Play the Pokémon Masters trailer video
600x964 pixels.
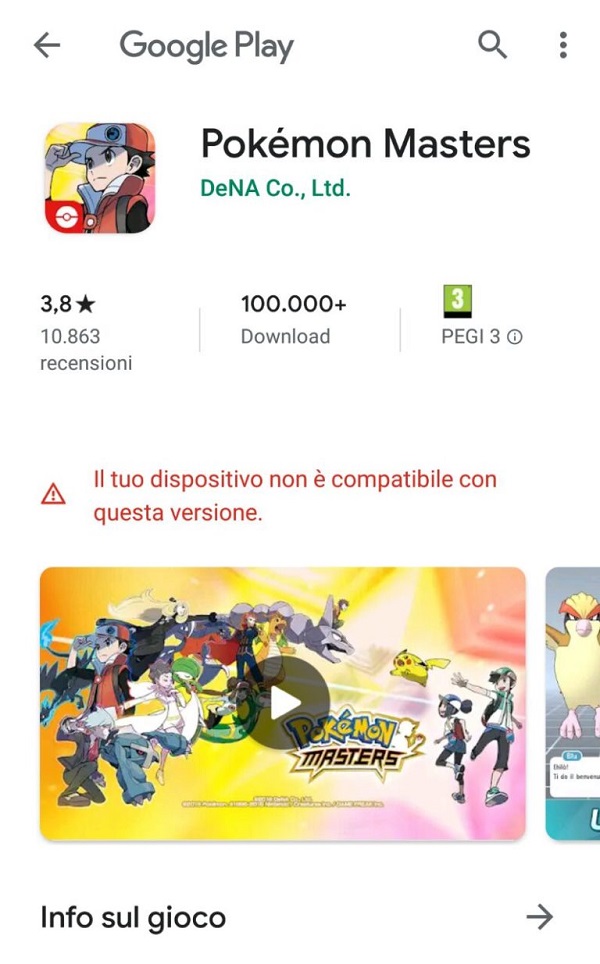pos(284,702)
